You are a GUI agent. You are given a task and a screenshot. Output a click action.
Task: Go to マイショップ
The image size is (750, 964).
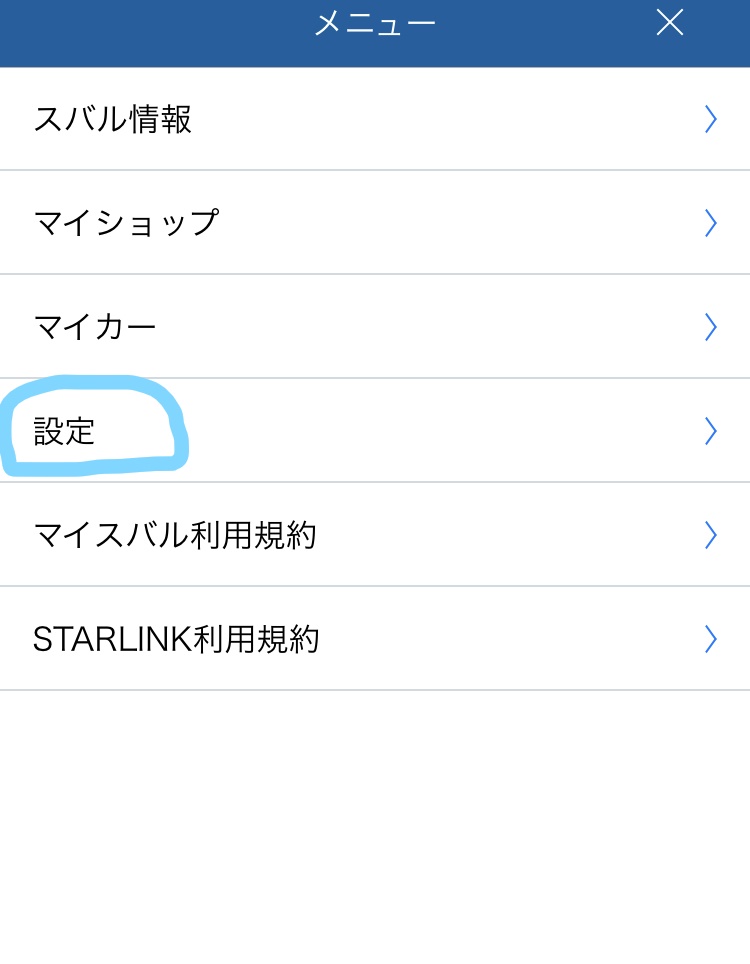[375, 222]
